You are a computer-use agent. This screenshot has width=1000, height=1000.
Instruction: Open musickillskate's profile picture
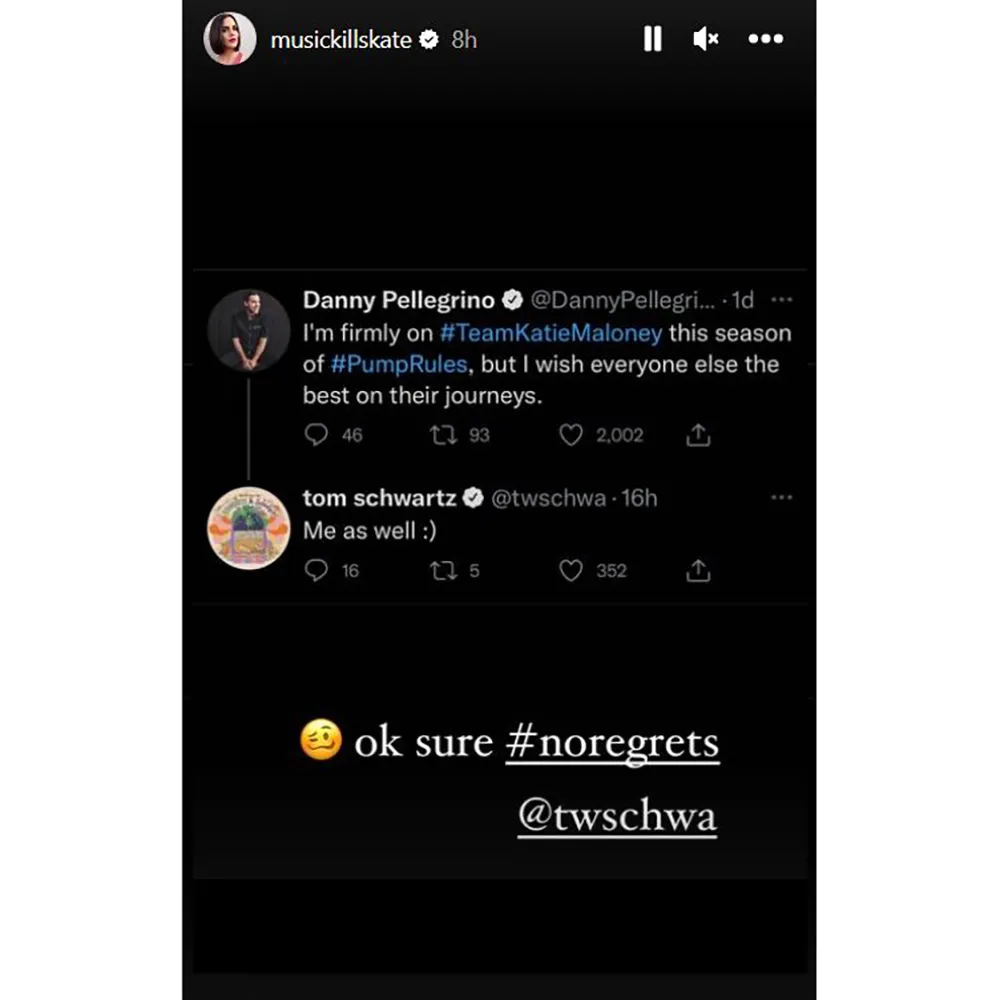pyautogui.click(x=229, y=40)
